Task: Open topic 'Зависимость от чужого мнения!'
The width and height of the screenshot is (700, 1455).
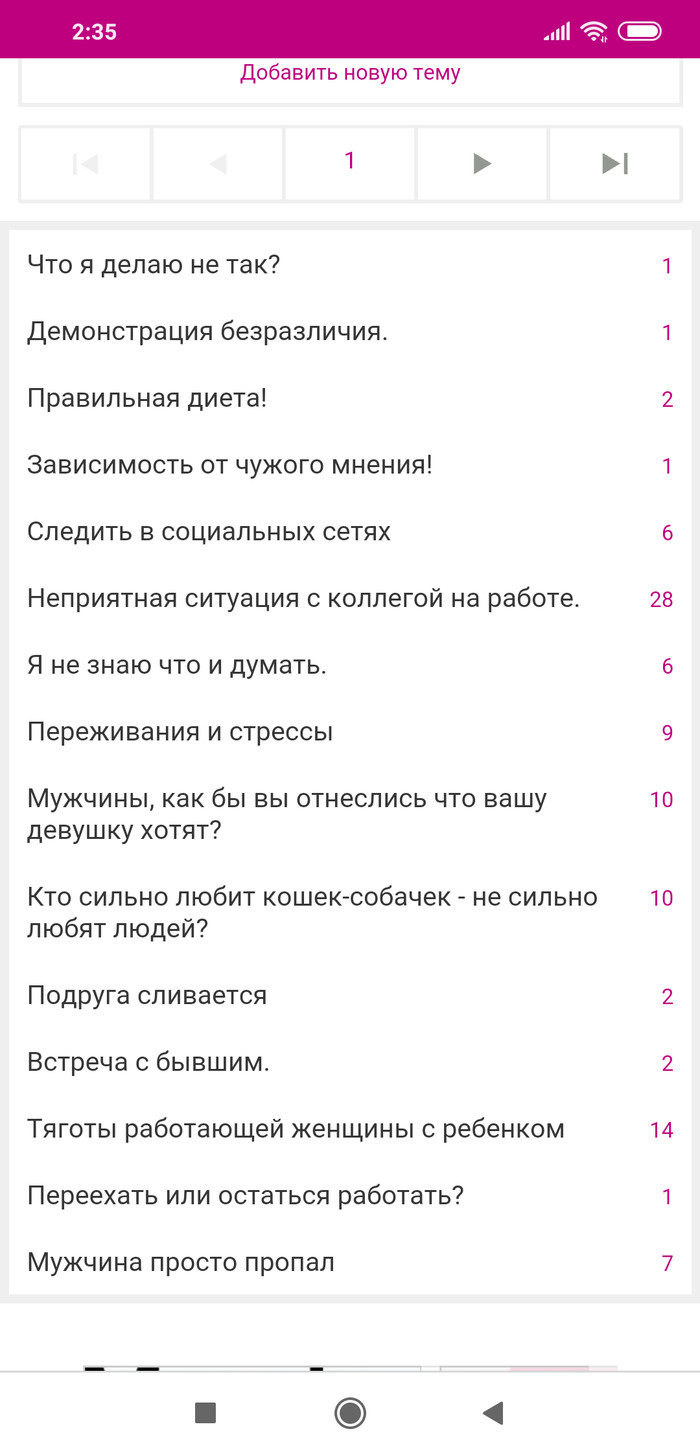Action: point(230,465)
